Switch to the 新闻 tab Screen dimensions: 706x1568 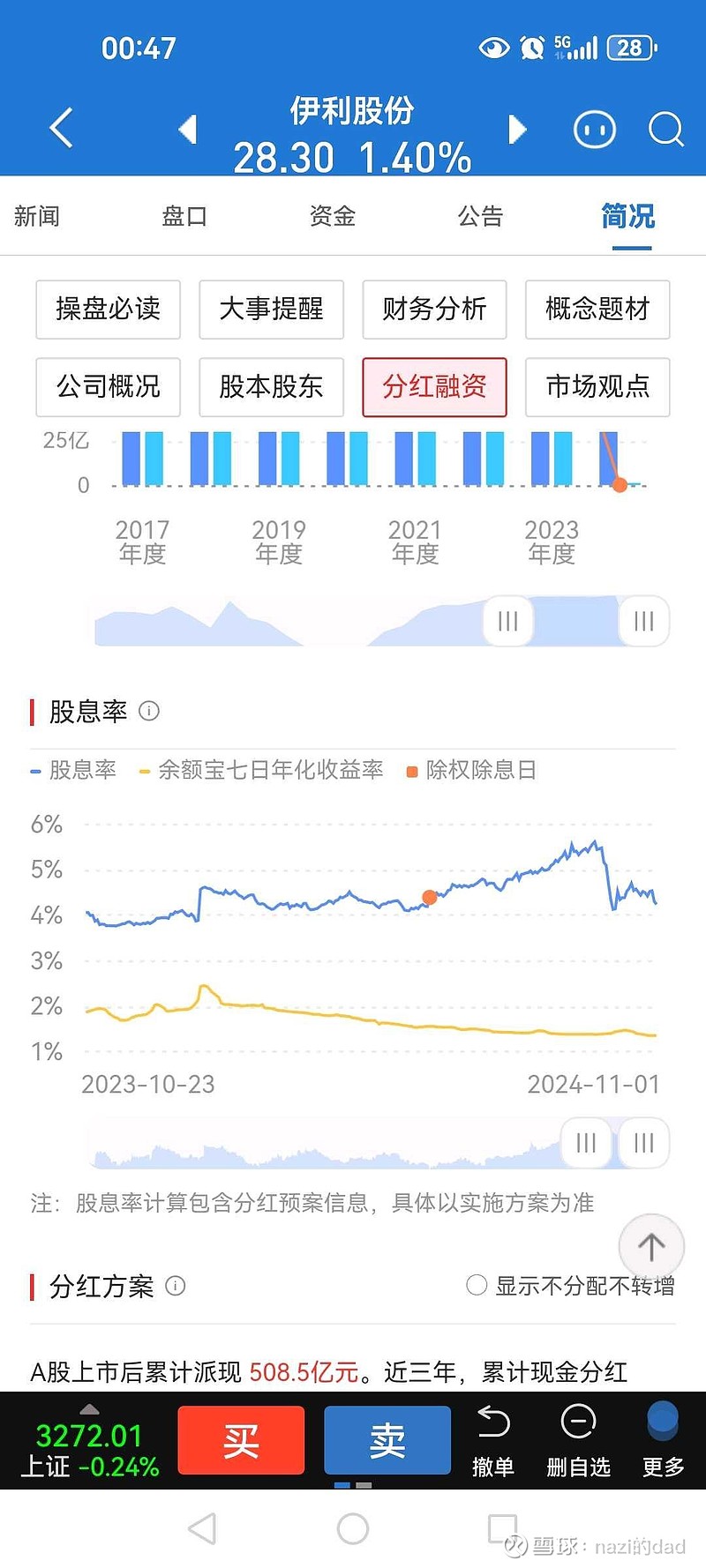[37, 216]
